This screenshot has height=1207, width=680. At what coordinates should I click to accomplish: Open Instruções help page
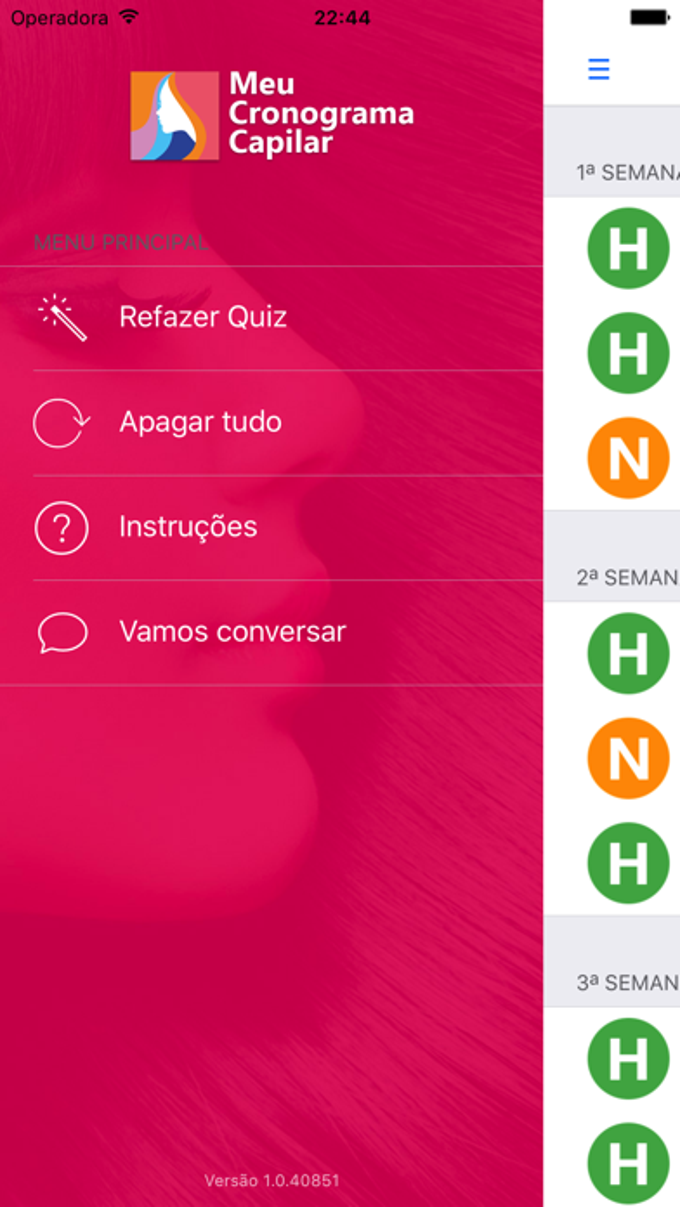pos(188,527)
